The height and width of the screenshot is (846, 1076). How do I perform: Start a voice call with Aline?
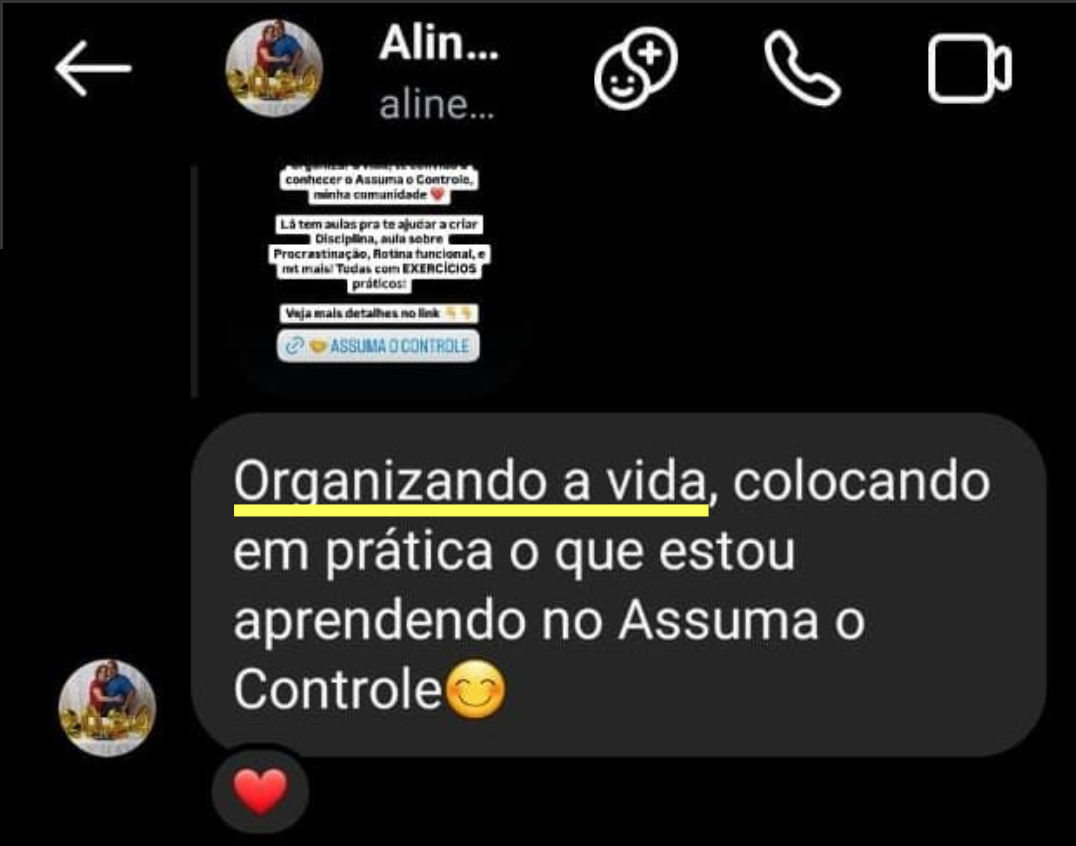click(802, 68)
